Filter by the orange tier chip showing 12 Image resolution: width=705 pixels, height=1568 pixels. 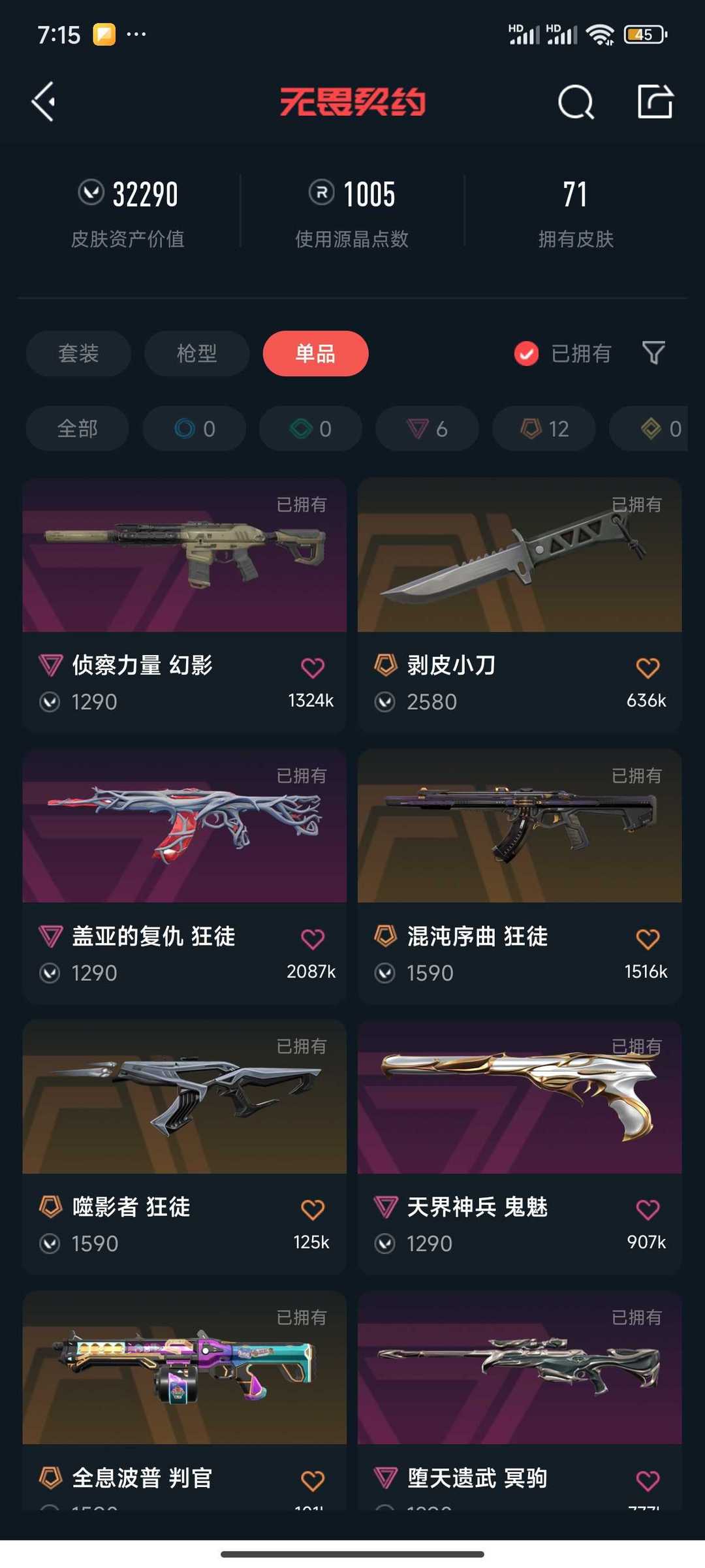(544, 428)
